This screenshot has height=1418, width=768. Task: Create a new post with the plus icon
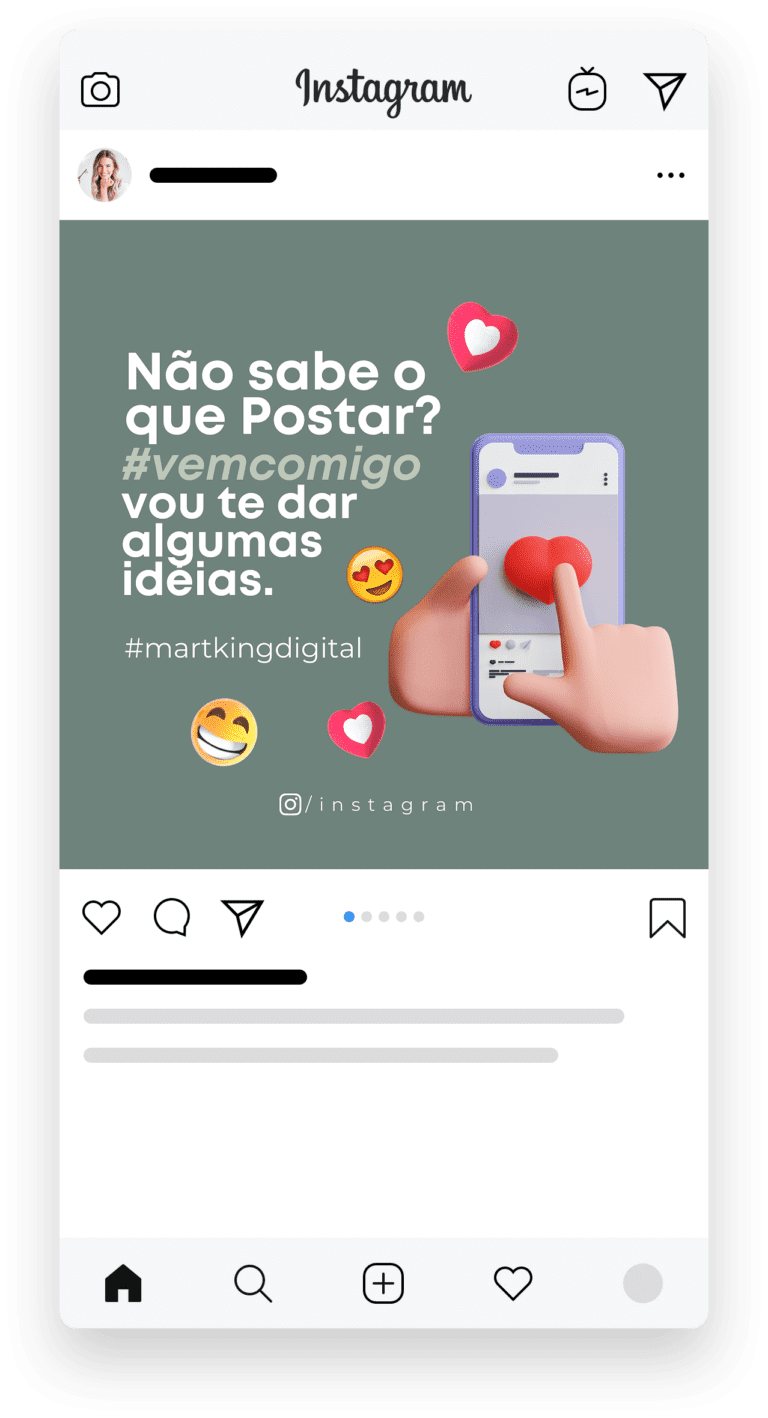(383, 1282)
